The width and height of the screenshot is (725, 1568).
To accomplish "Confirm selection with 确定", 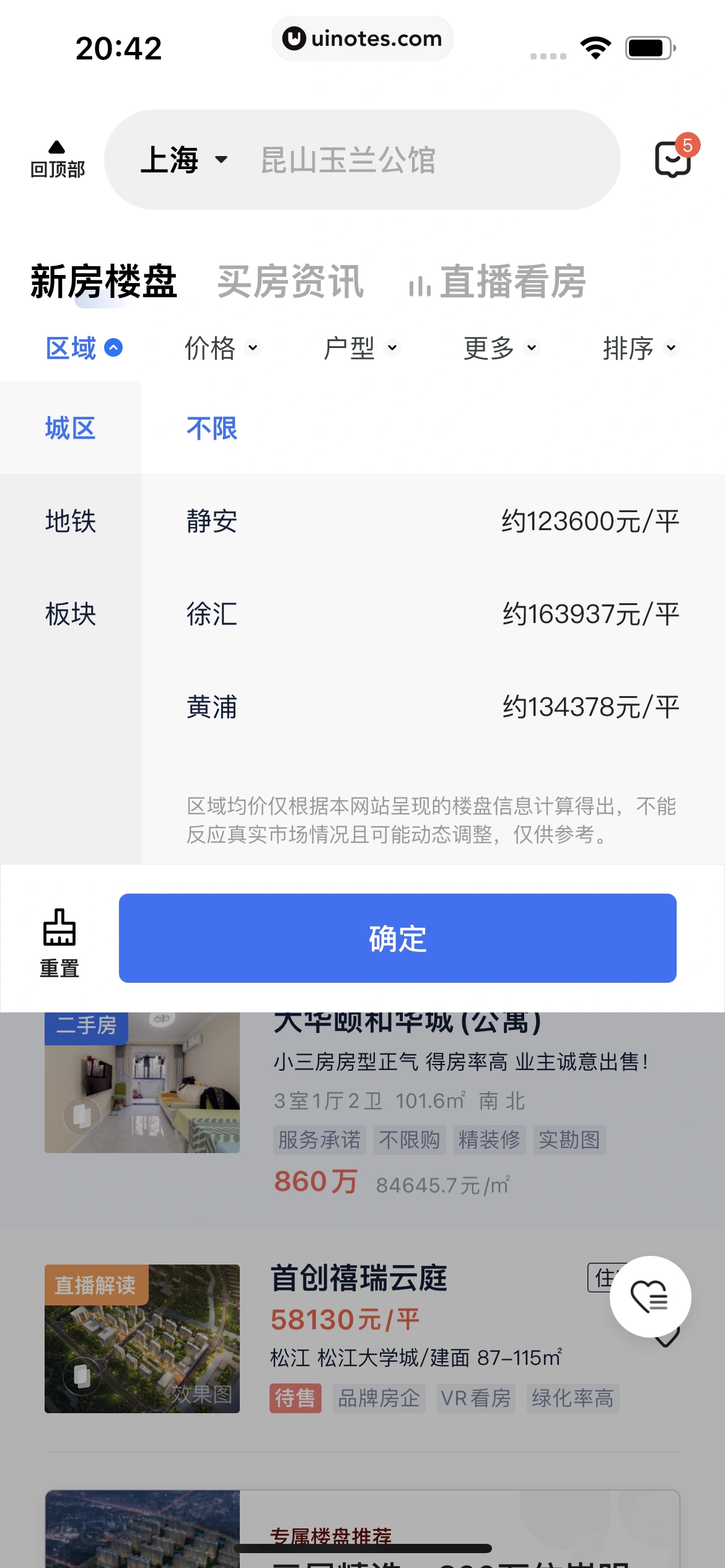I will click(x=397, y=938).
